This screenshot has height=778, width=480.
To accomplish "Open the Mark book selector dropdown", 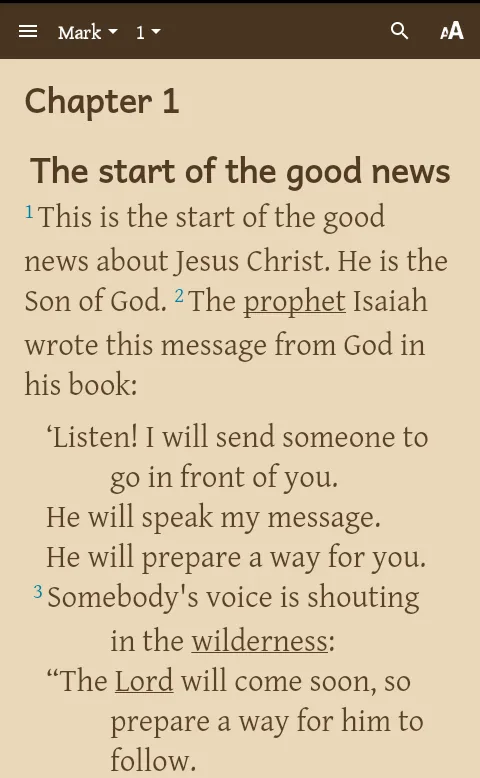I will [88, 32].
